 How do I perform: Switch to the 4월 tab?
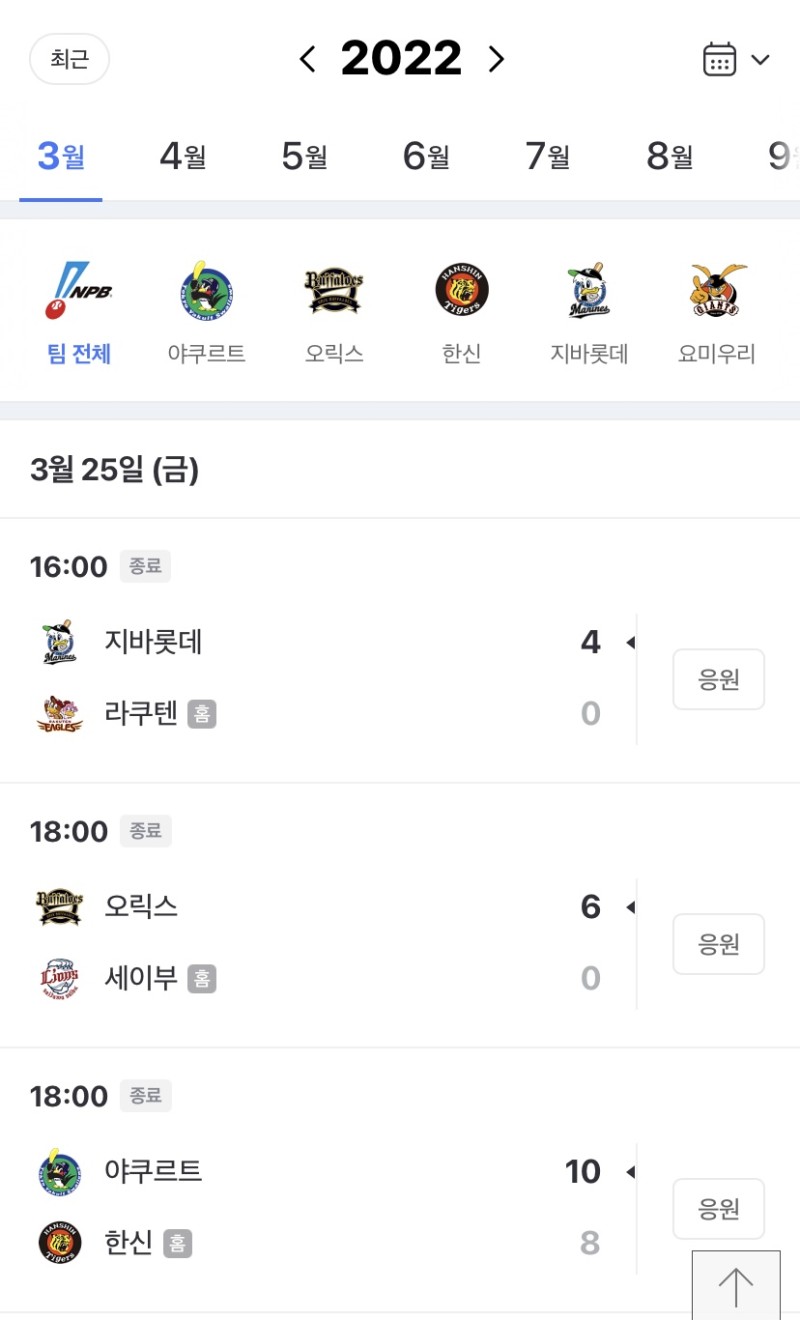(x=182, y=157)
